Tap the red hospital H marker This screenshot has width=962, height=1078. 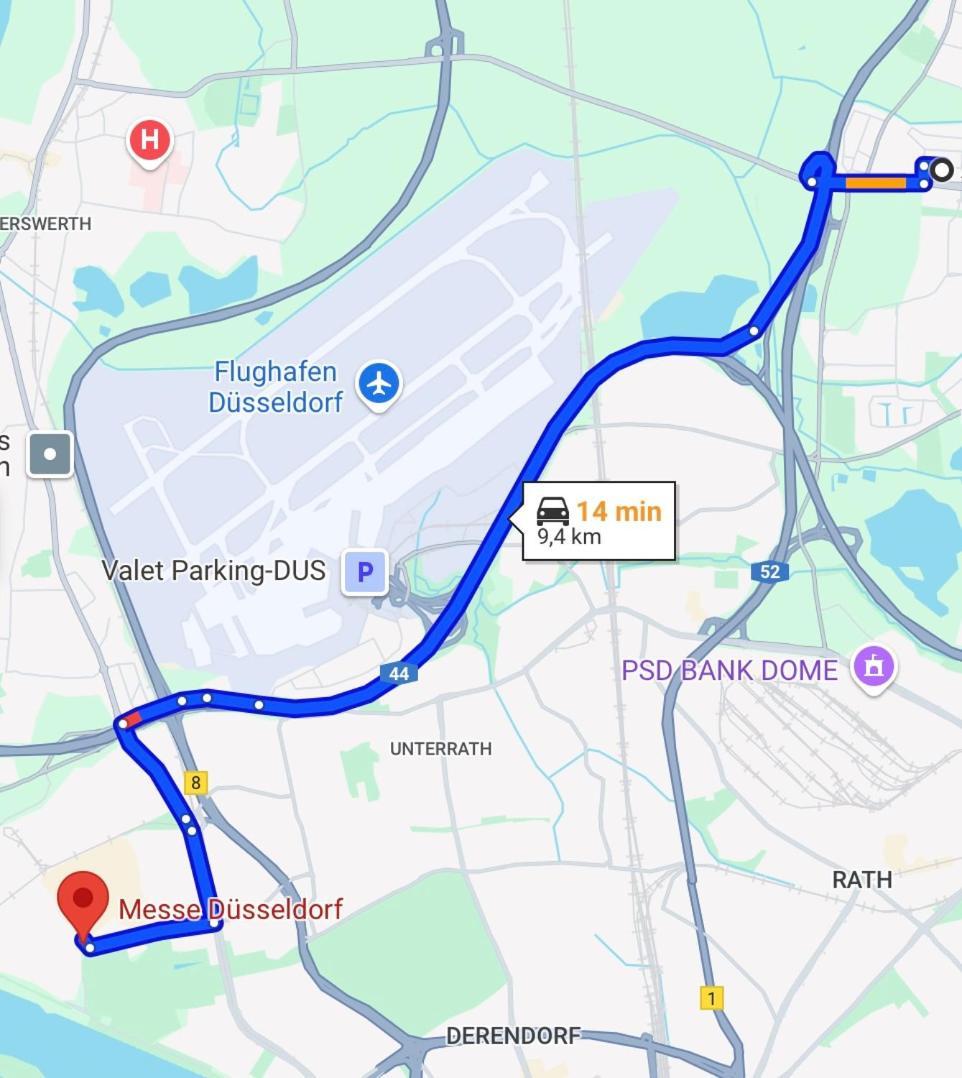(x=149, y=141)
